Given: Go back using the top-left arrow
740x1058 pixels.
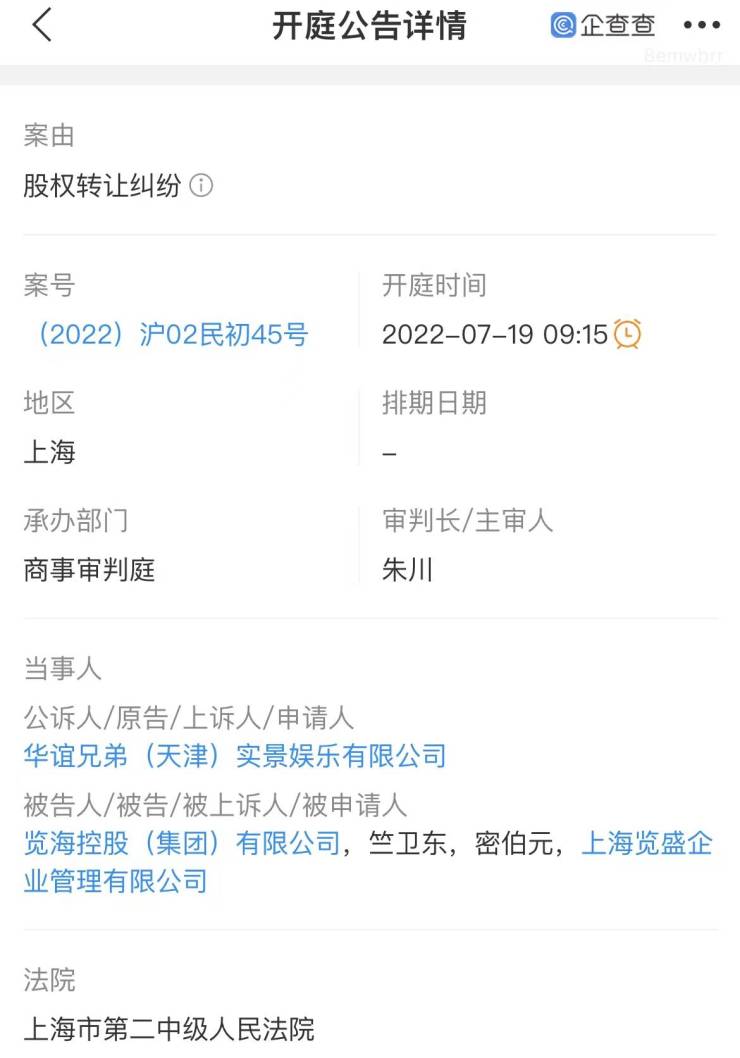Looking at the screenshot, I should [42, 25].
